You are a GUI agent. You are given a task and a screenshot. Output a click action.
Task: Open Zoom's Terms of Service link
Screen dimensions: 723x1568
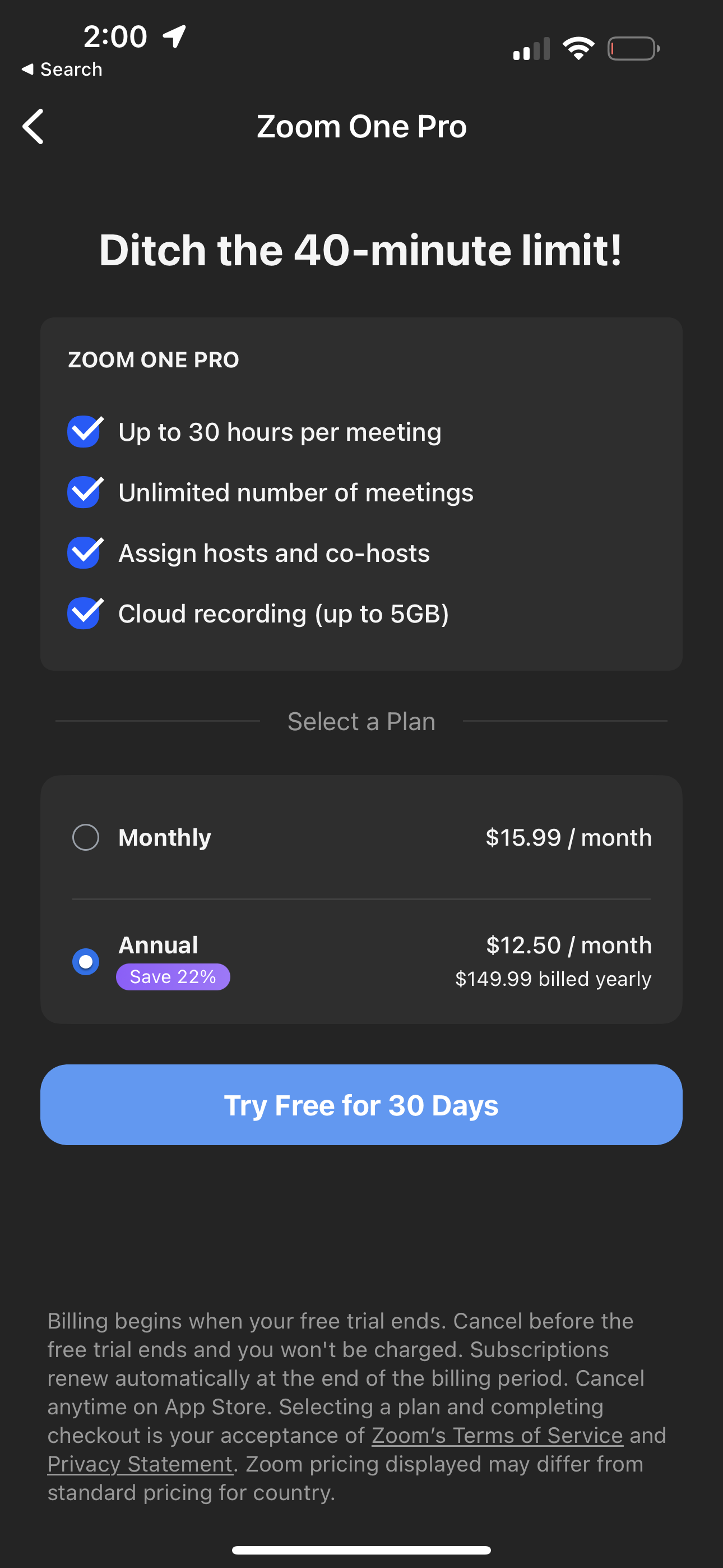497,1435
